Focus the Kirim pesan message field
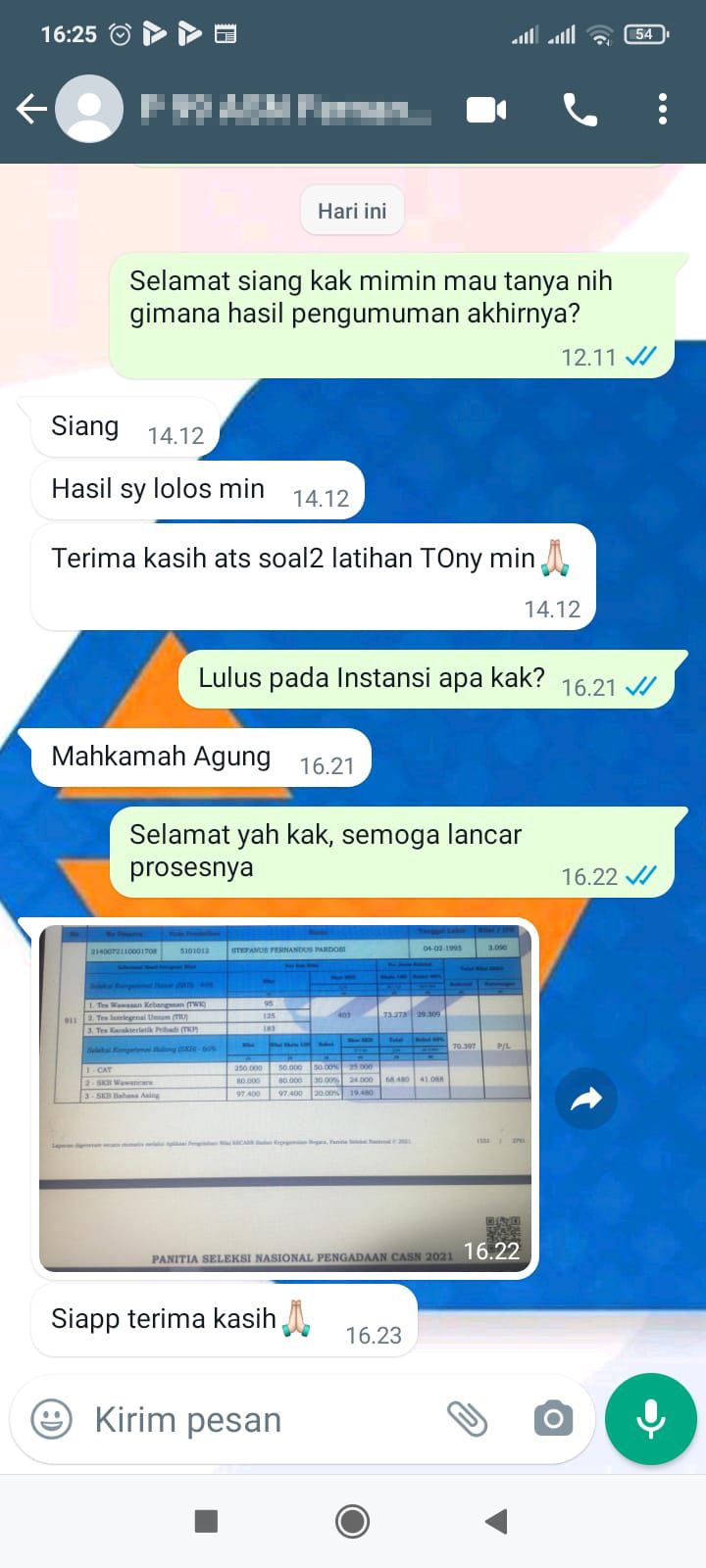This screenshot has width=706, height=1568. 255,1419
